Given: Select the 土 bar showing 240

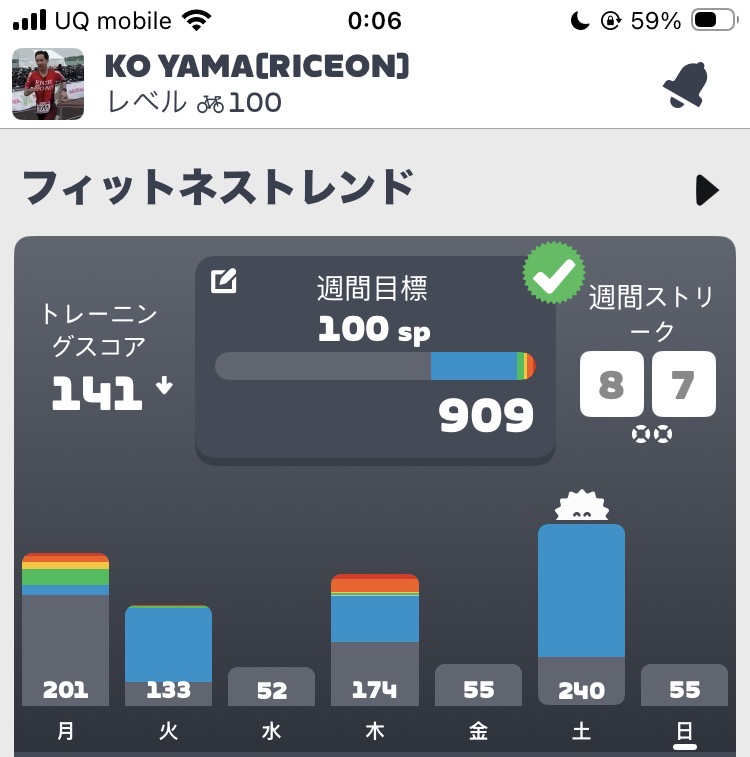Looking at the screenshot, I should click(x=581, y=615).
